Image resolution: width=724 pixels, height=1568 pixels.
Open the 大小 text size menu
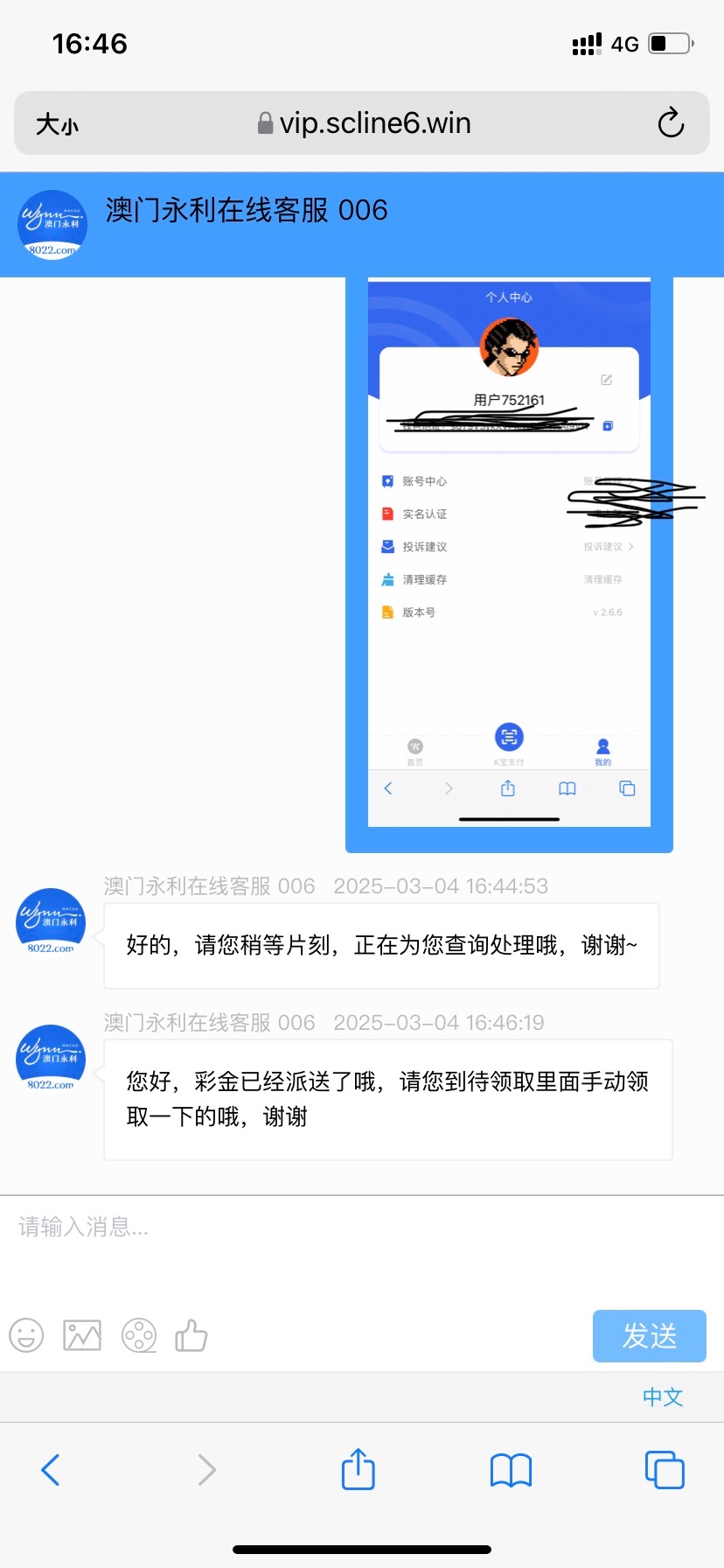tap(57, 124)
